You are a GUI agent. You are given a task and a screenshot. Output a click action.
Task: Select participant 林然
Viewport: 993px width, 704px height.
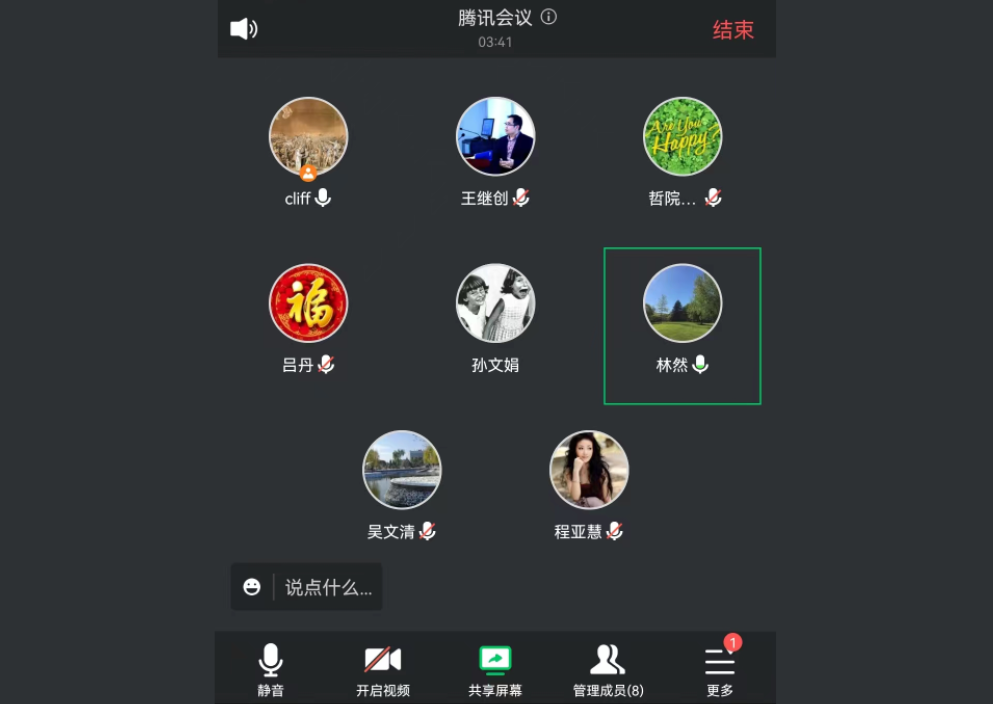(682, 303)
